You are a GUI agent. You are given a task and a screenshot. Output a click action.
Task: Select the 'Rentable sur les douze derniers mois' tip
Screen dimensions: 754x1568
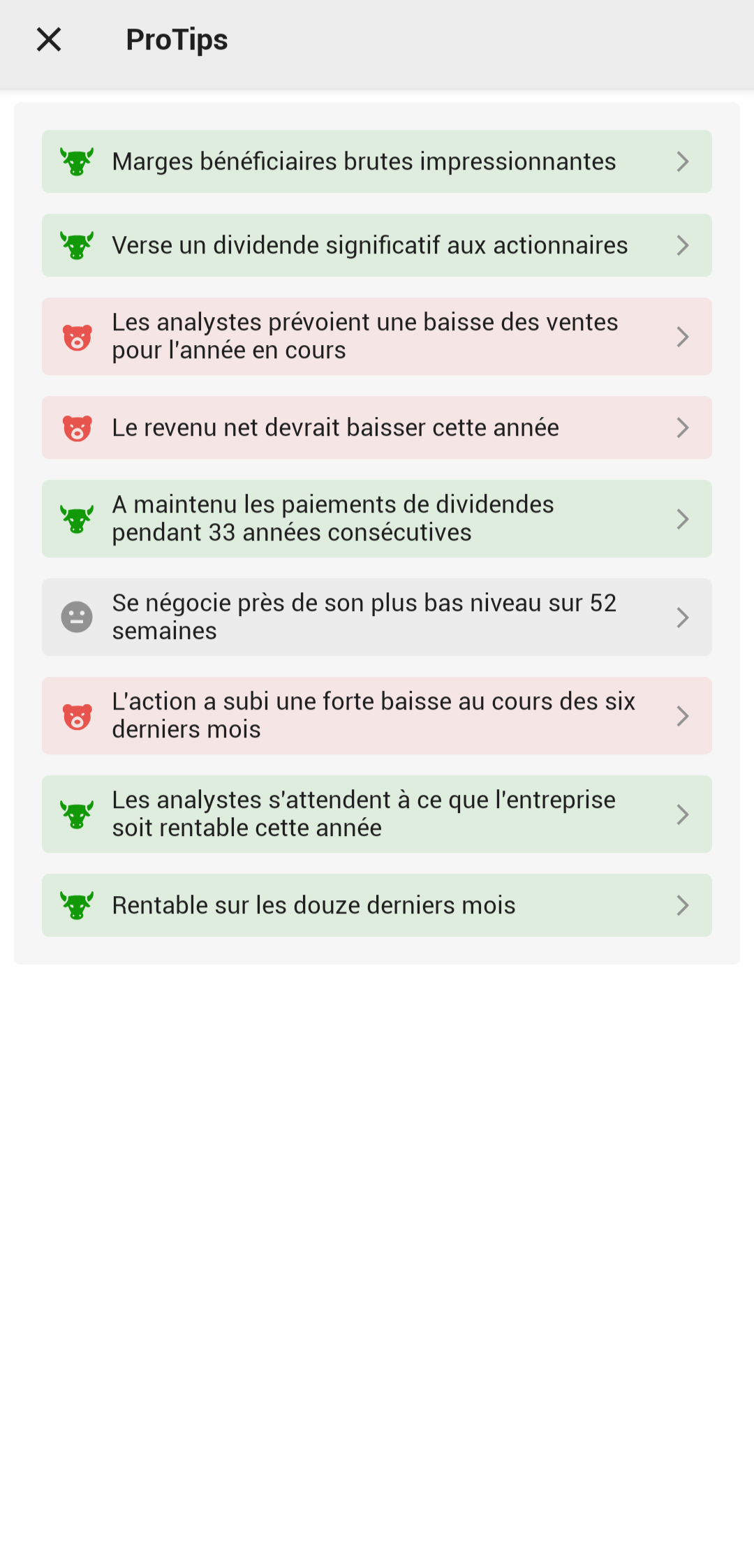[x=377, y=905]
